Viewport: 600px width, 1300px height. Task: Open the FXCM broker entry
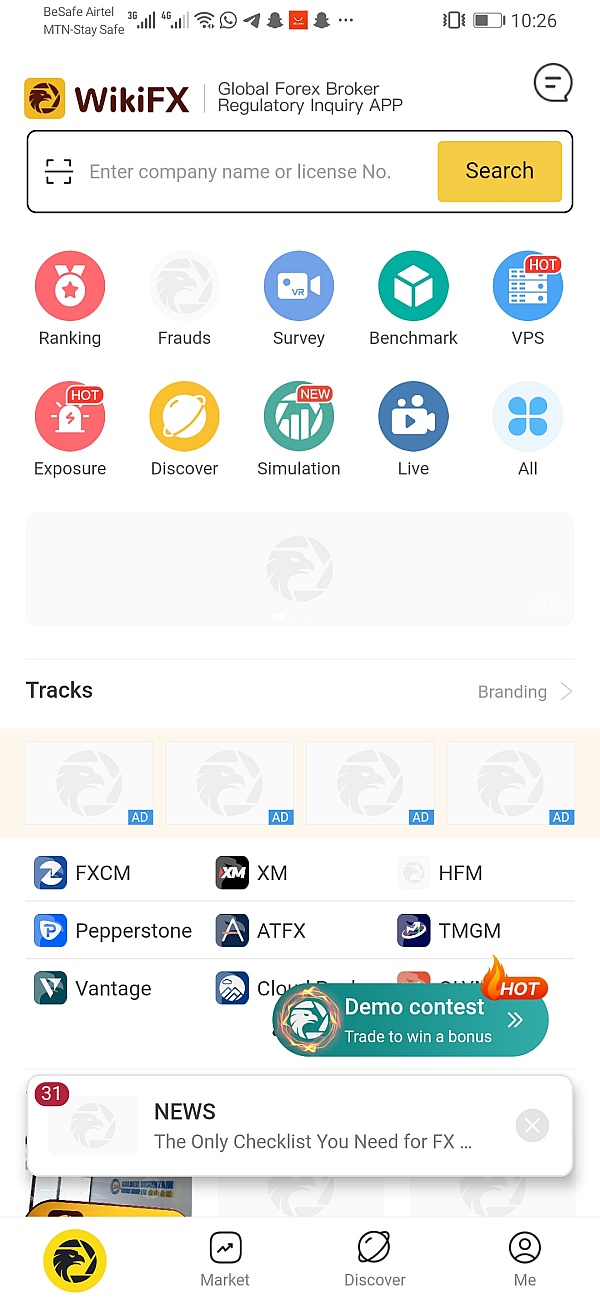coord(84,873)
